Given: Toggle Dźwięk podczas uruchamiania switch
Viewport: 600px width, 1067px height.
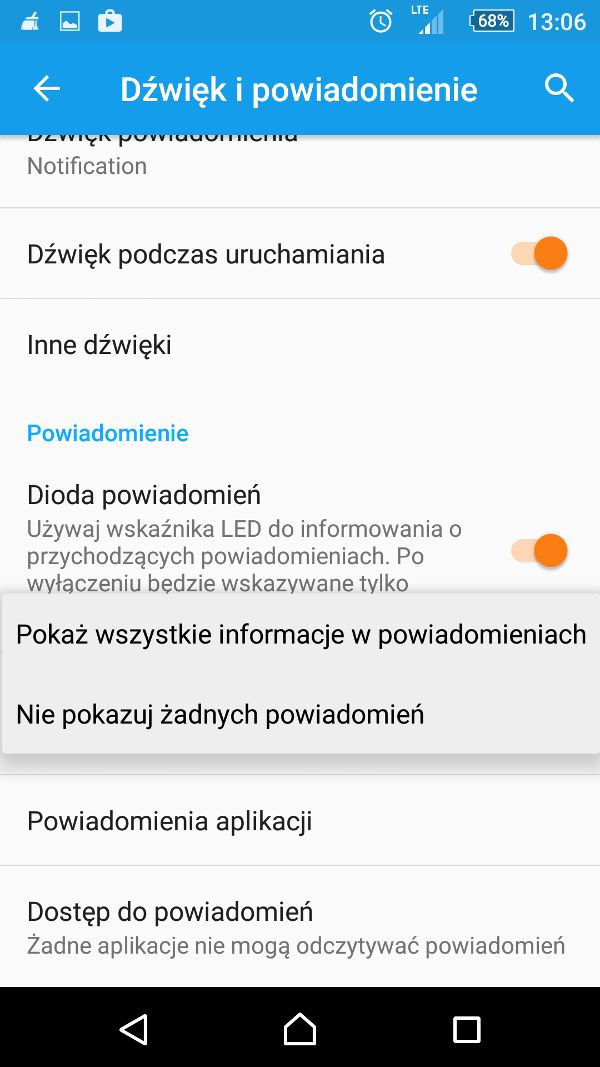Looking at the screenshot, I should click(x=540, y=254).
